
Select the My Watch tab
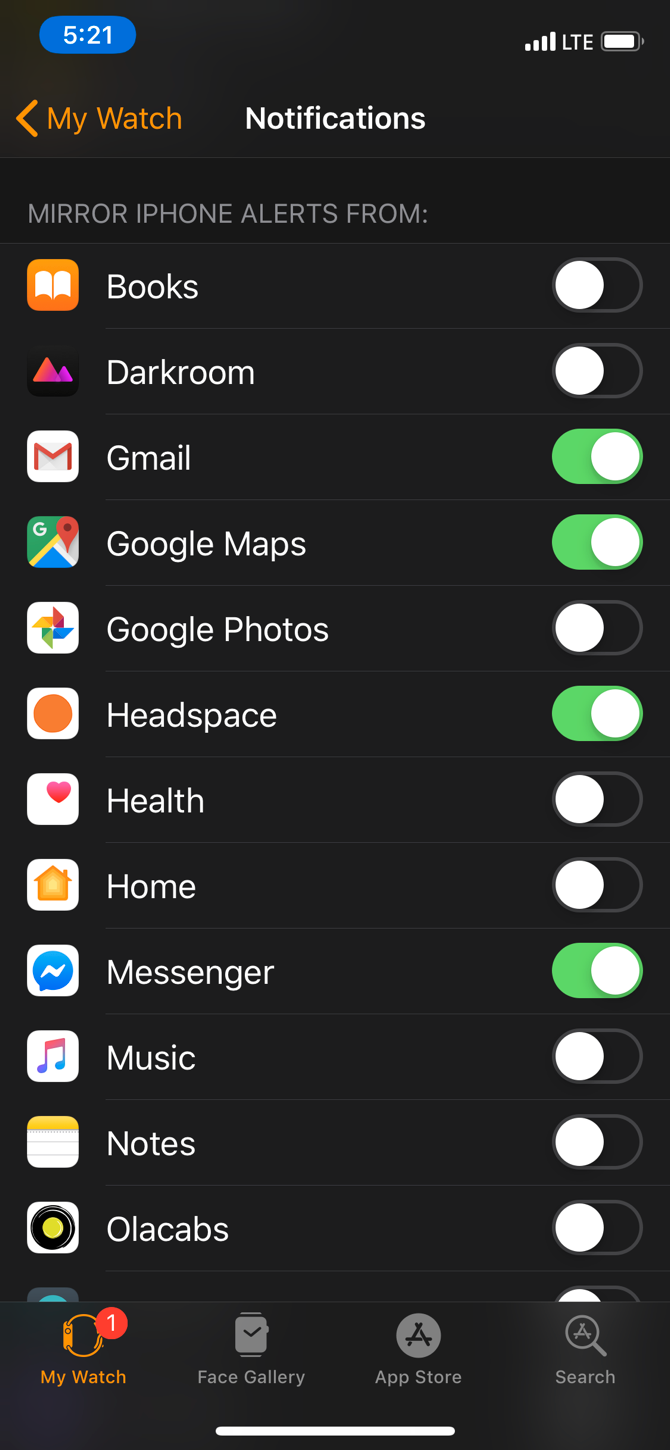point(84,1349)
